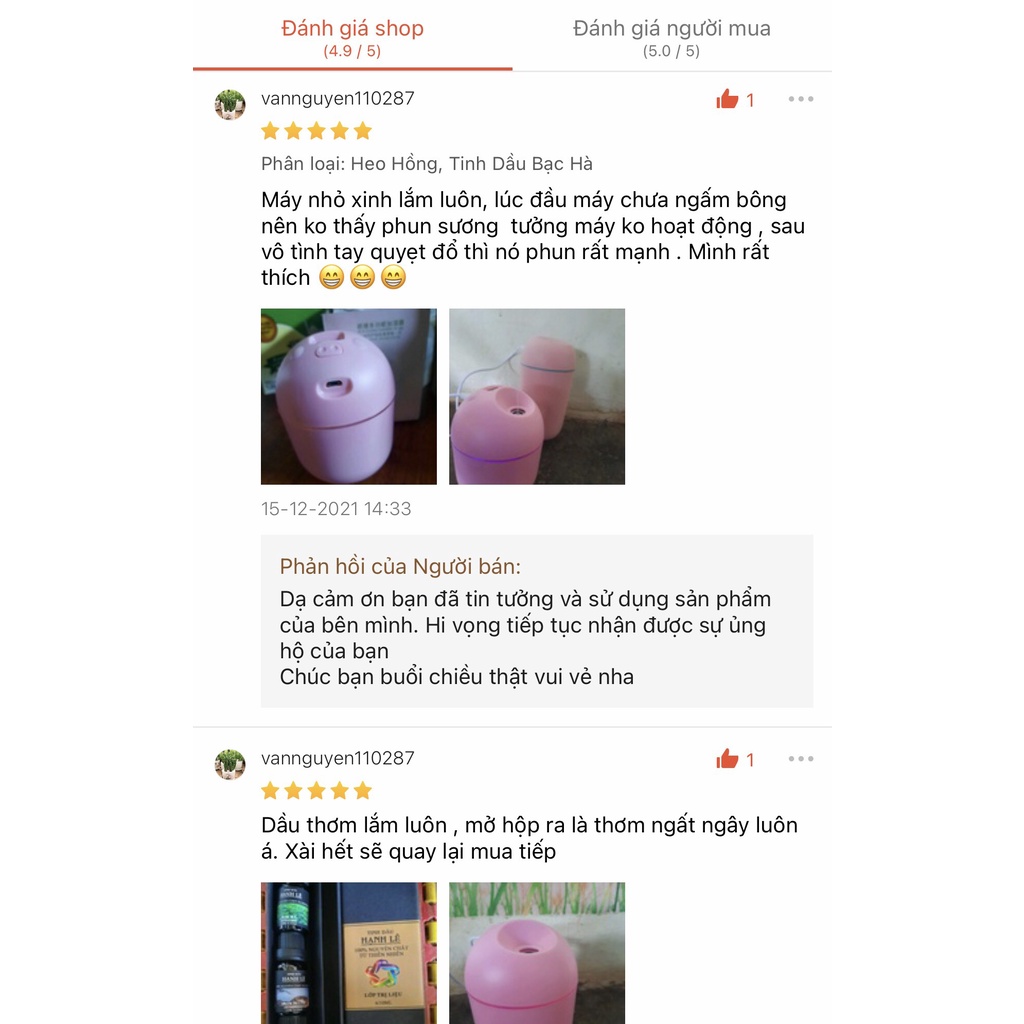View the photo showing two pink humidifiers
Viewport: 1024px width, 1024px height.
[x=537, y=396]
